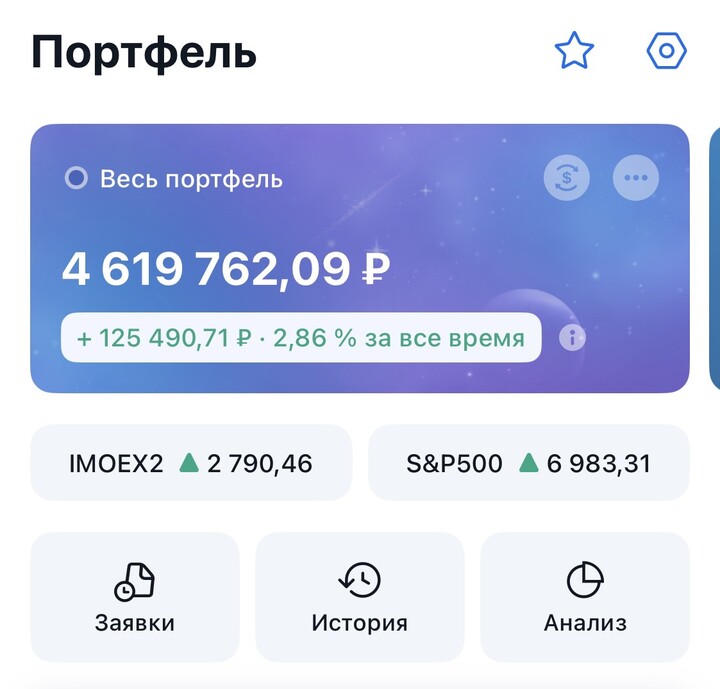Switch portfolio currency display
This screenshot has height=689, width=720.
coord(567,179)
